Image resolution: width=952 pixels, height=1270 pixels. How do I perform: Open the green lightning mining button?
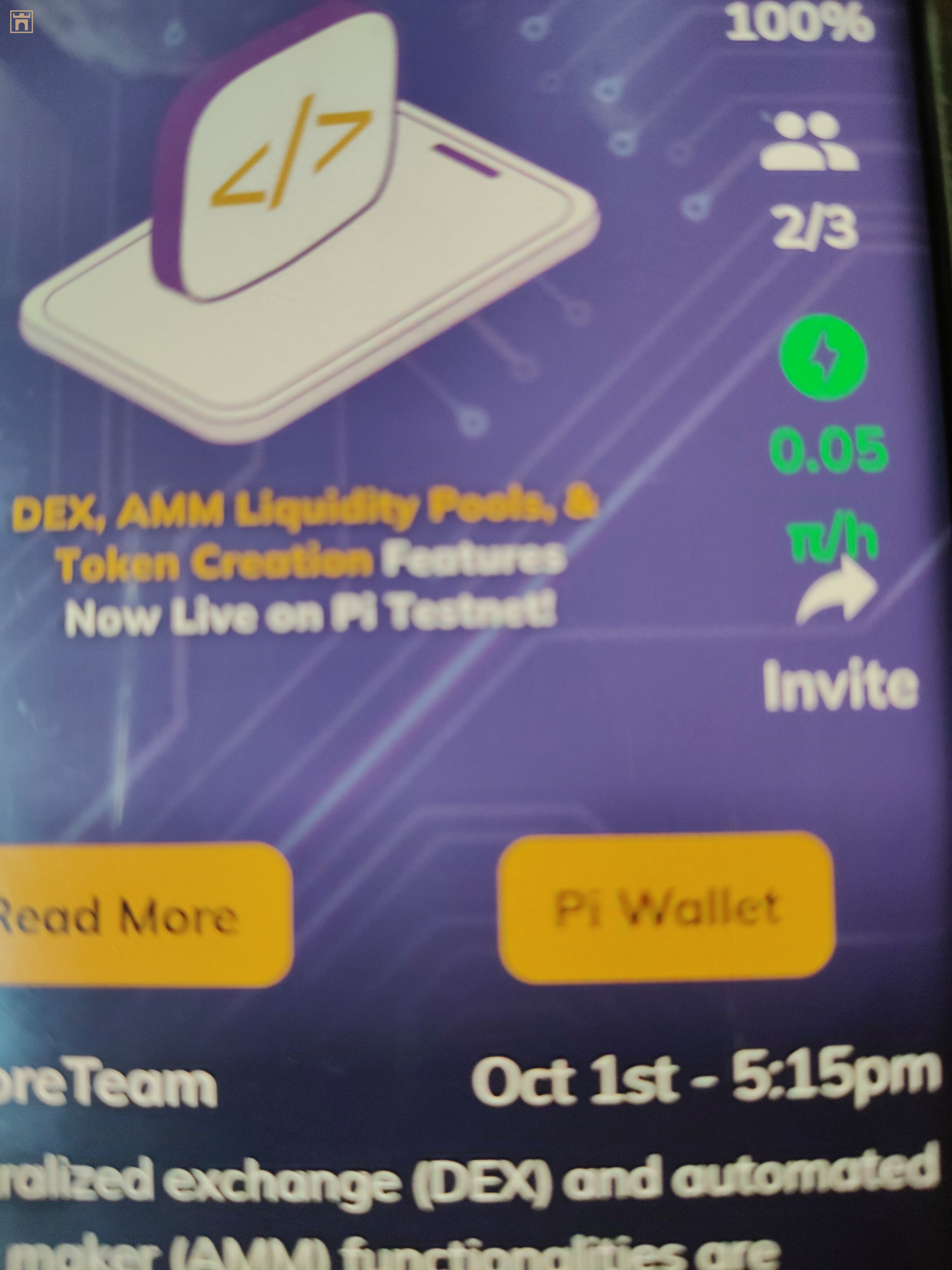[x=823, y=358]
